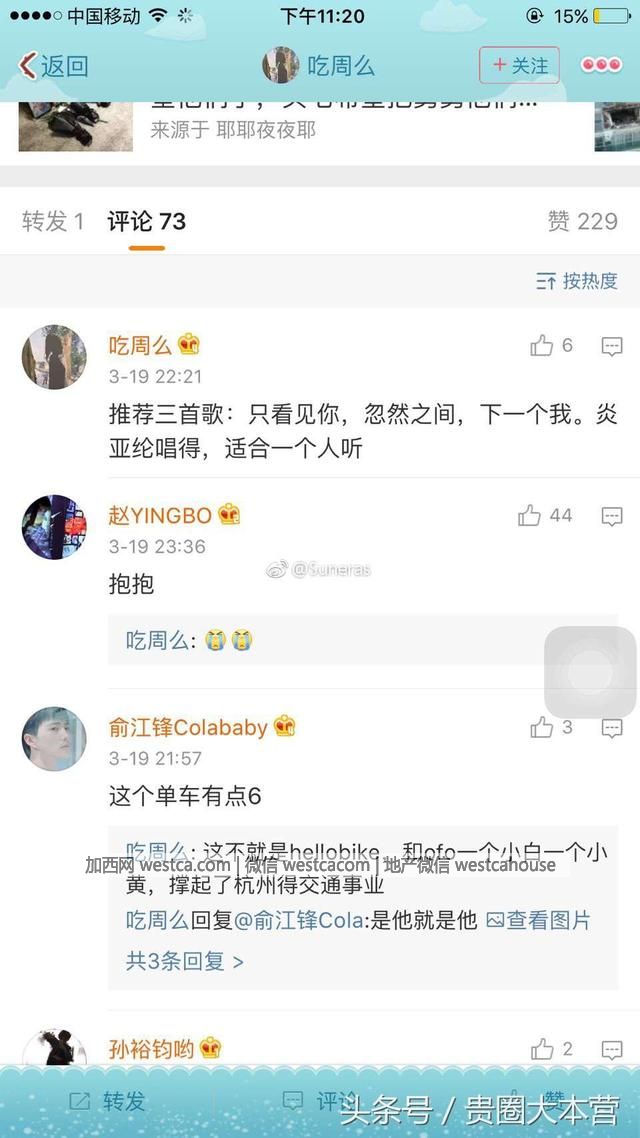Expand 共3条回复 replies

[185, 961]
